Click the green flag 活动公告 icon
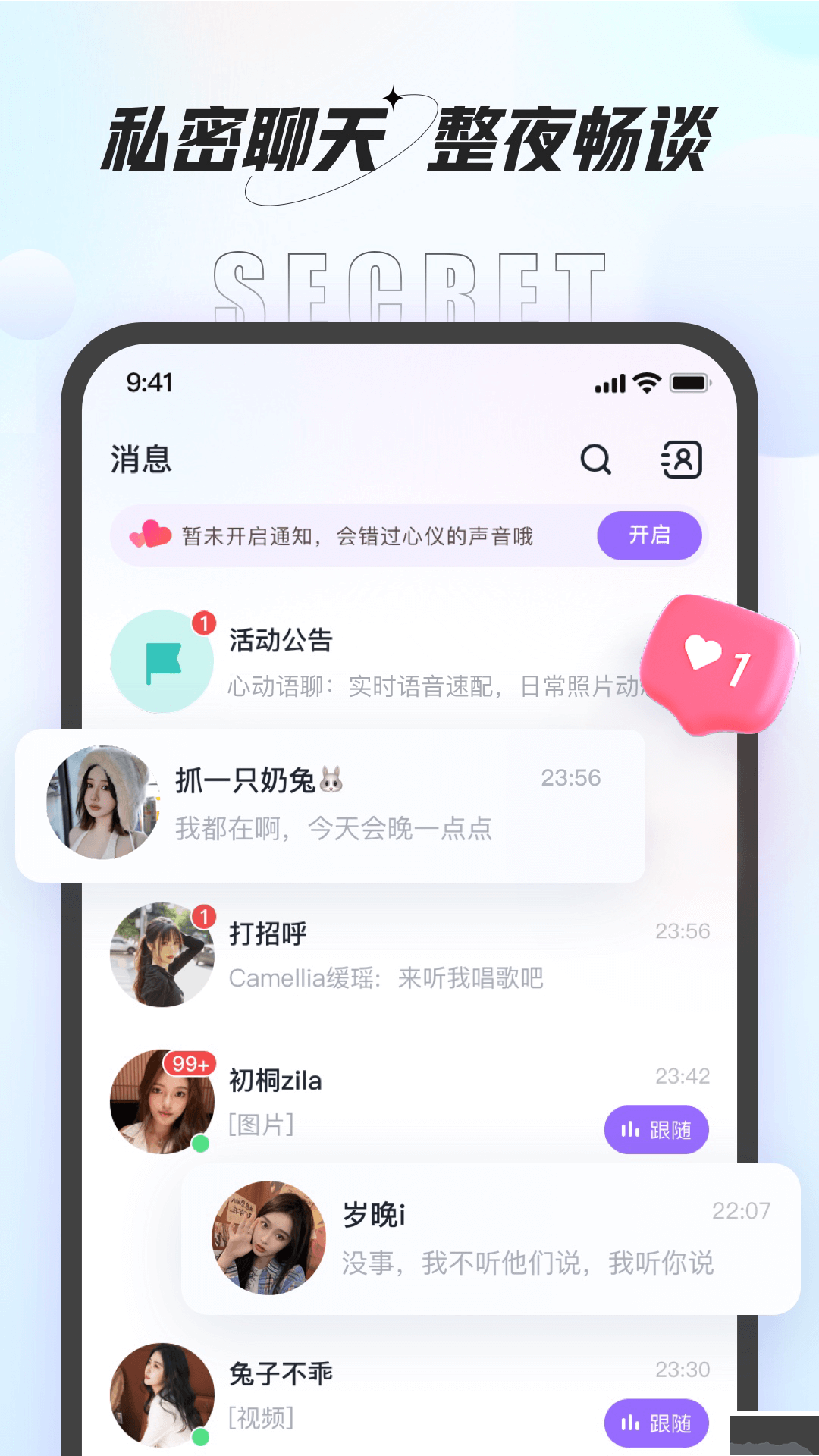This screenshot has height=1456, width=819. pyautogui.click(x=161, y=661)
